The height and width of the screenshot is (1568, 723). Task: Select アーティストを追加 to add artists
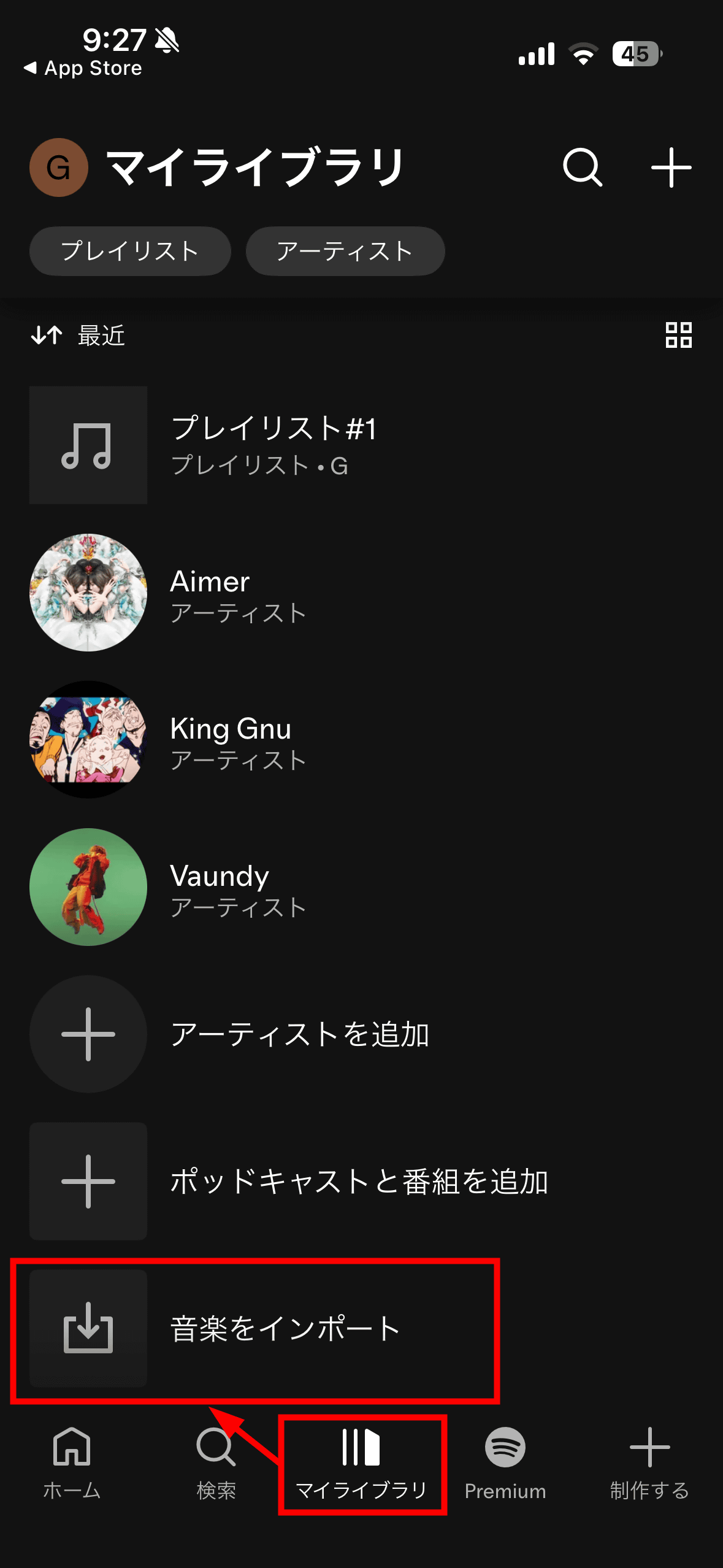299,1034
